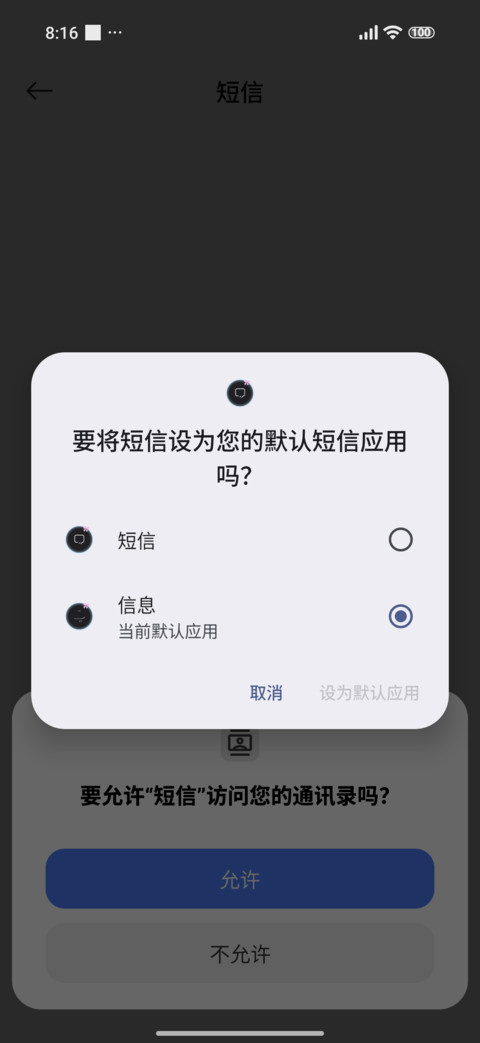Tap 设为默认应用 button

tap(369, 692)
